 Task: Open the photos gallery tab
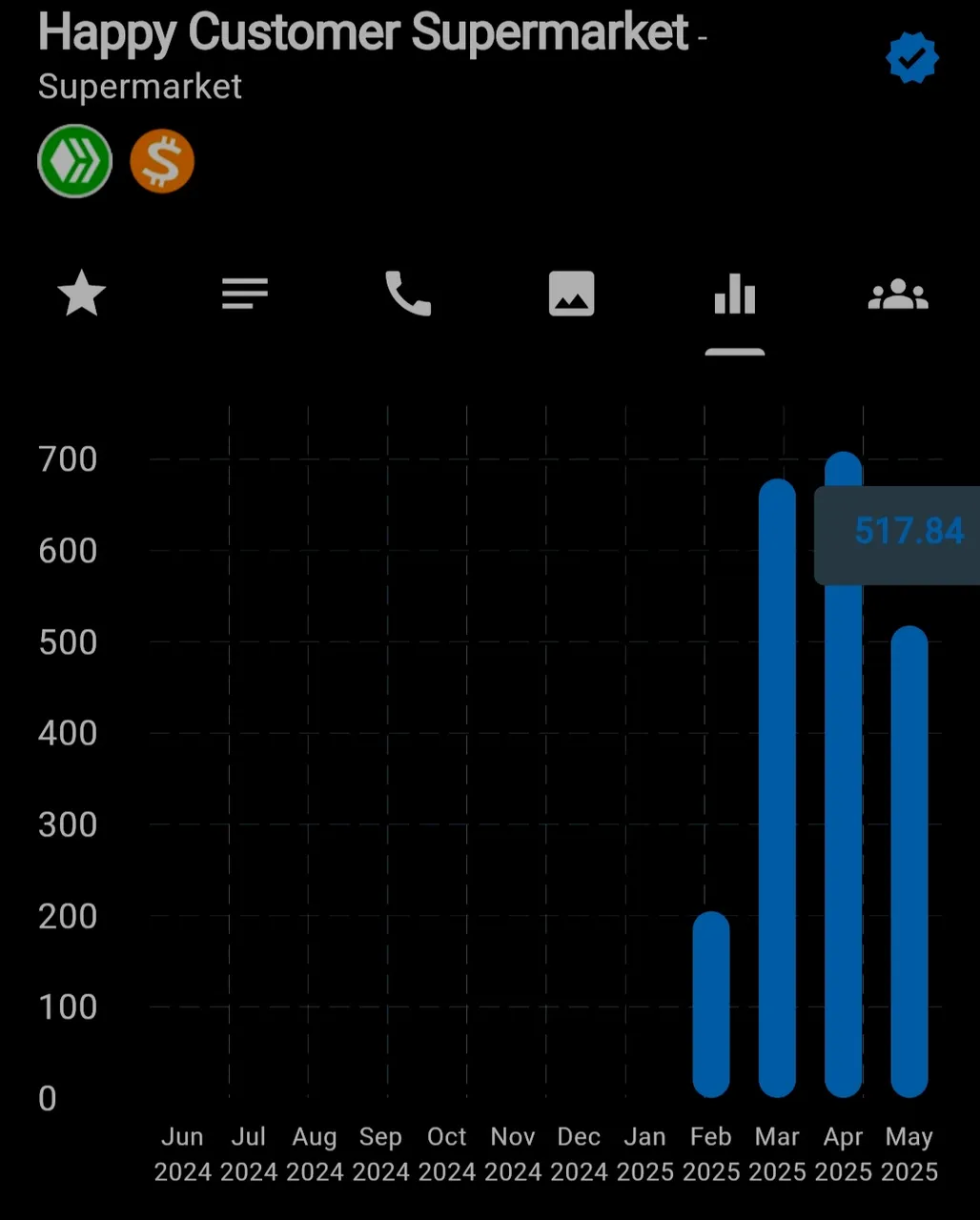(571, 294)
